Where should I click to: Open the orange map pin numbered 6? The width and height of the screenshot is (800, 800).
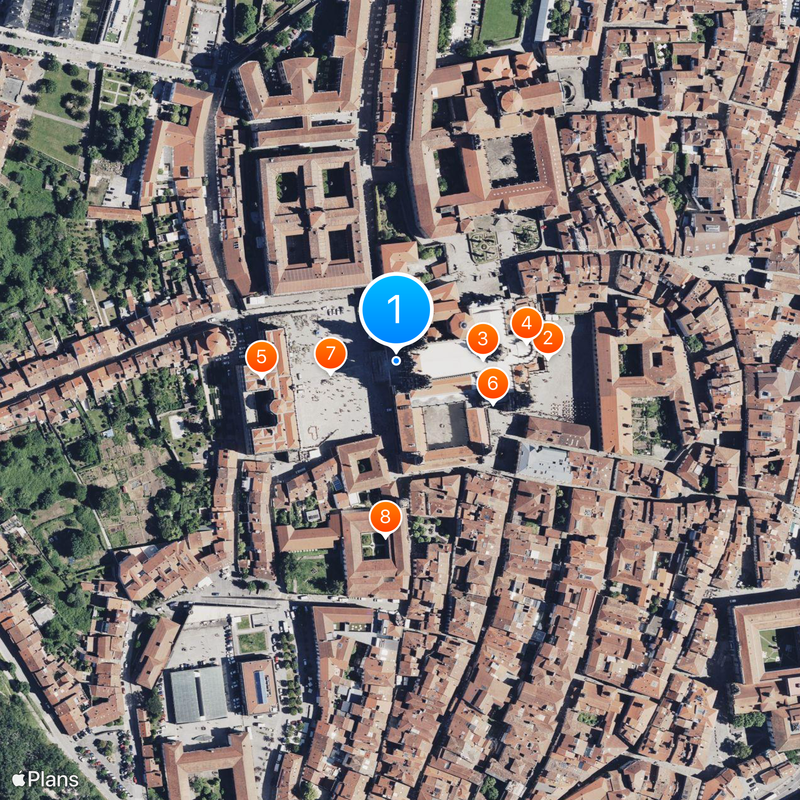coord(492,382)
